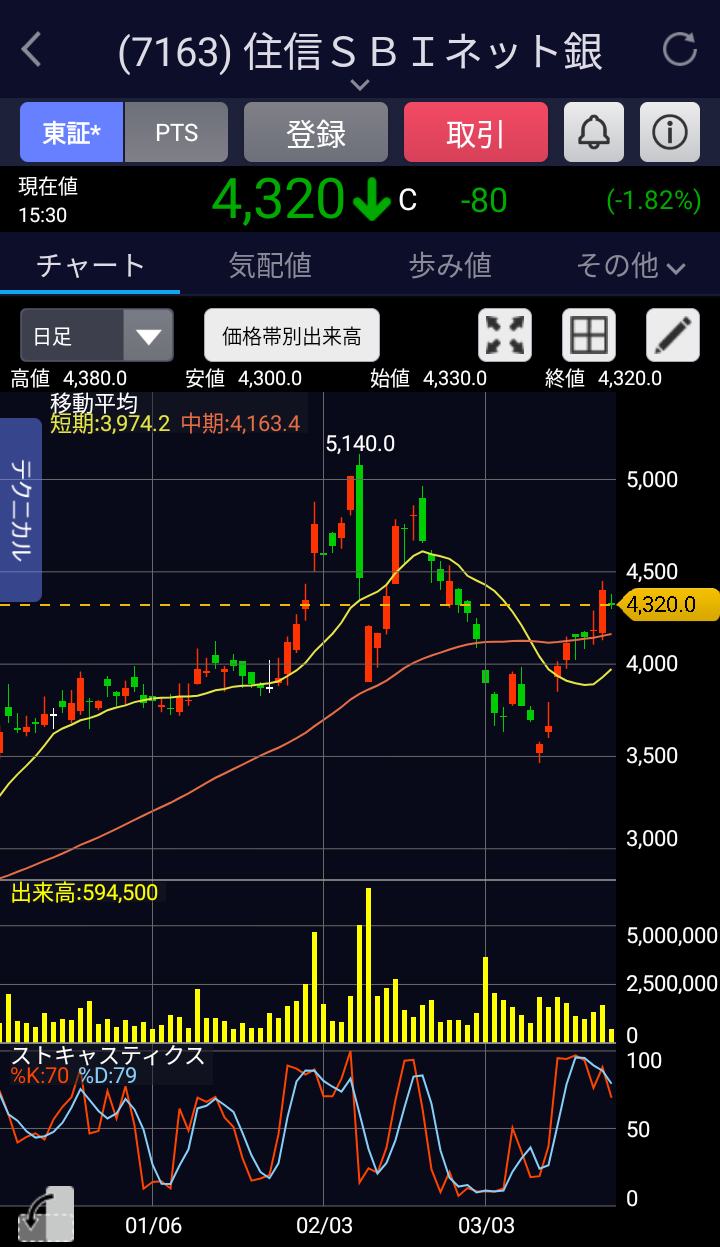
Task: Switch to the 歩み値 tab
Action: [450, 265]
